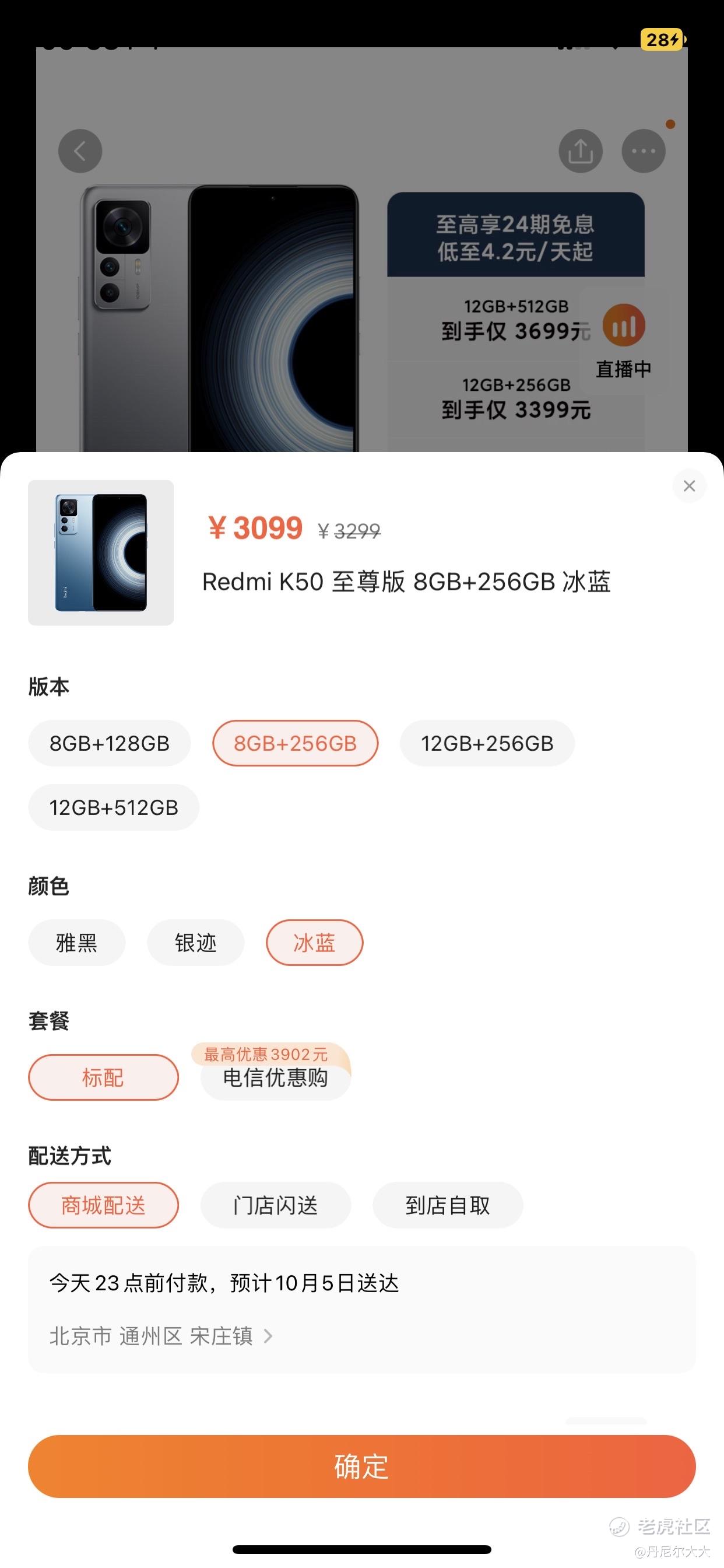The width and height of the screenshot is (724, 1568).
Task: Select the 银迹 color option
Action: point(195,943)
